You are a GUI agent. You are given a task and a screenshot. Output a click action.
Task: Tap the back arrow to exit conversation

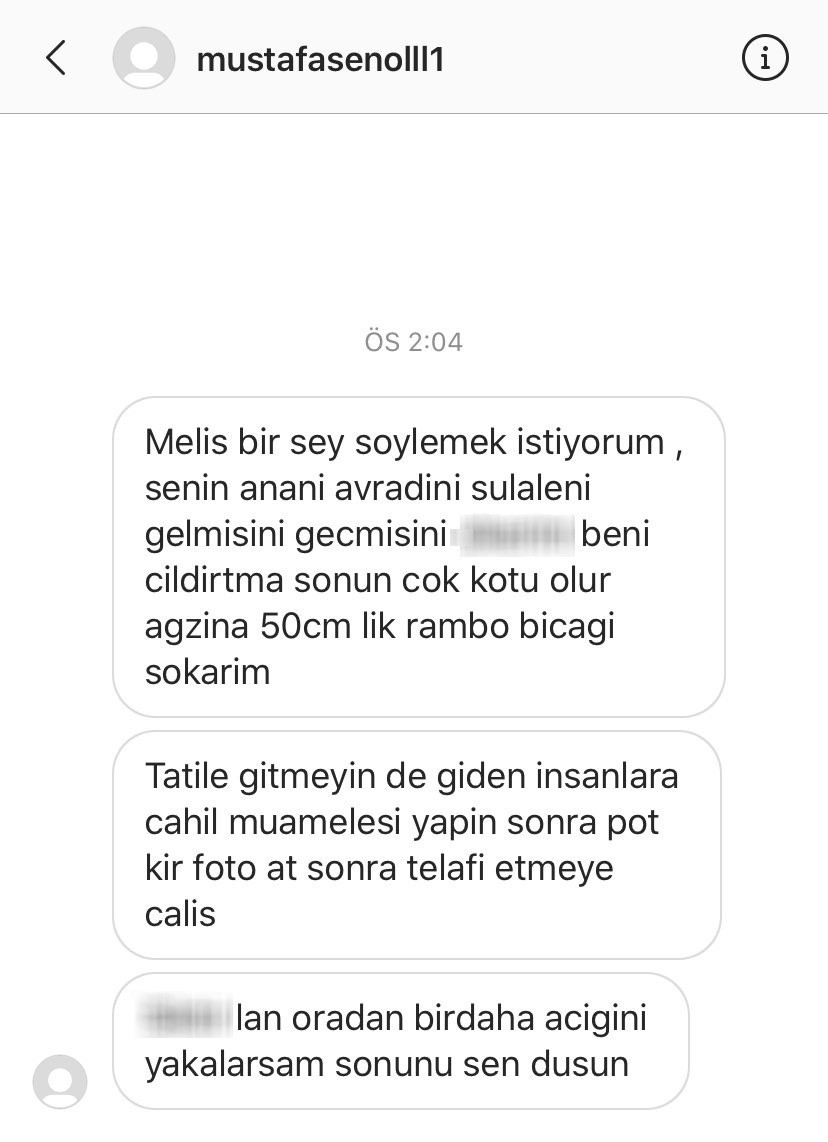tap(57, 57)
